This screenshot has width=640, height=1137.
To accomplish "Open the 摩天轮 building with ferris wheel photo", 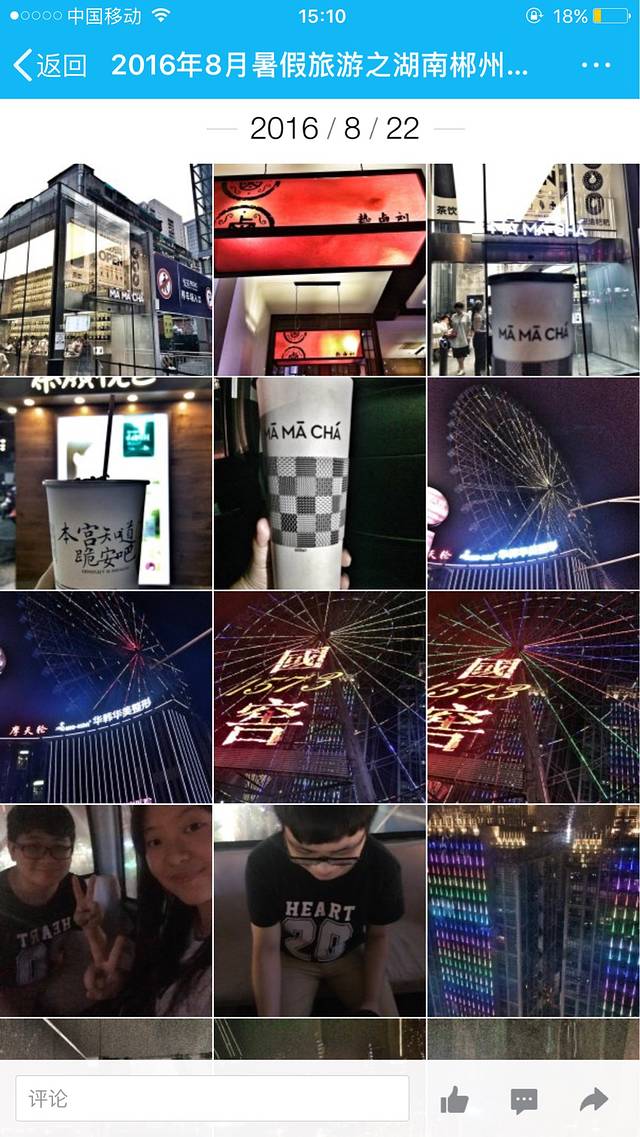I will [105, 697].
